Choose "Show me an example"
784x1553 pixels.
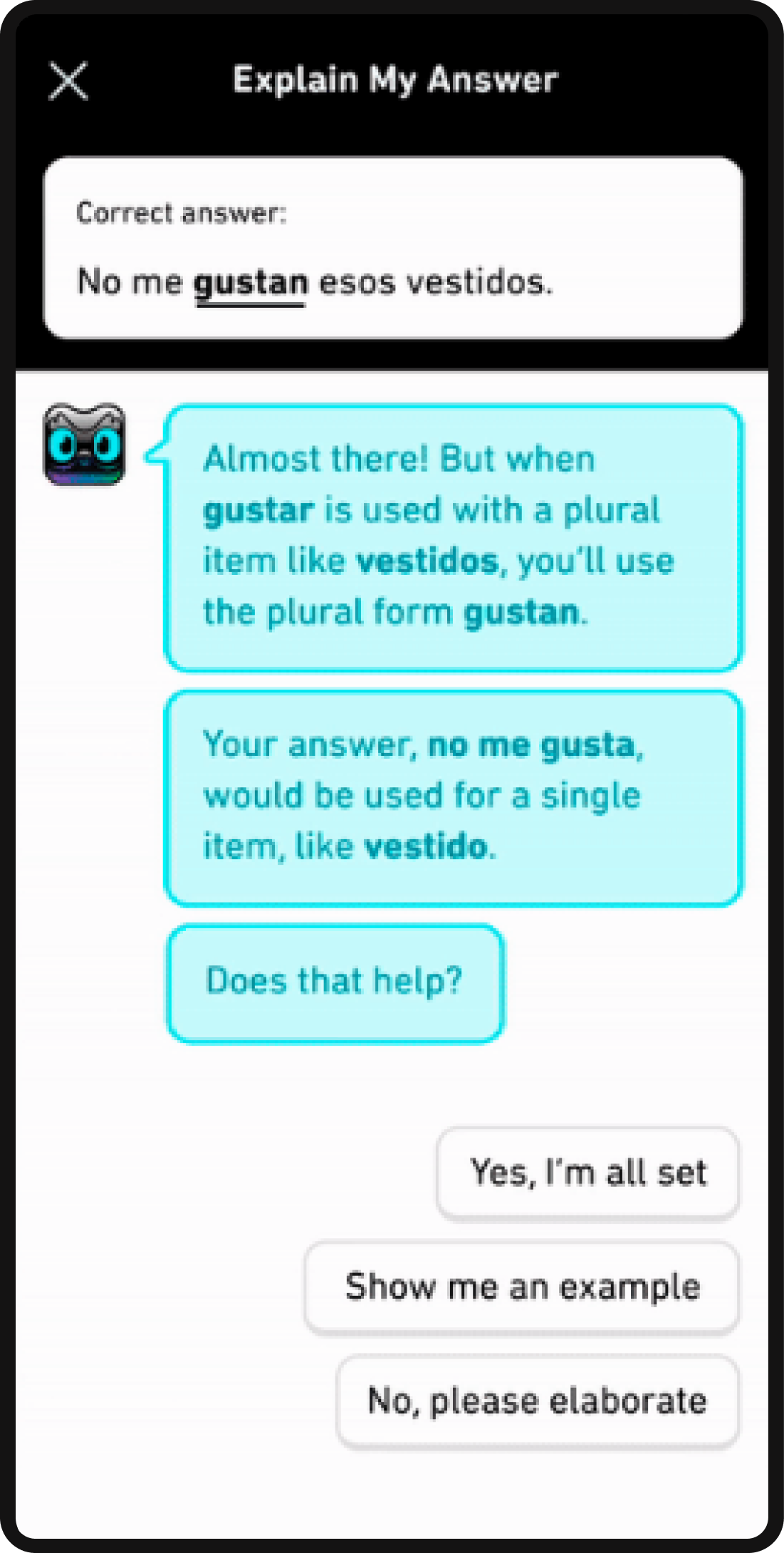click(521, 1285)
